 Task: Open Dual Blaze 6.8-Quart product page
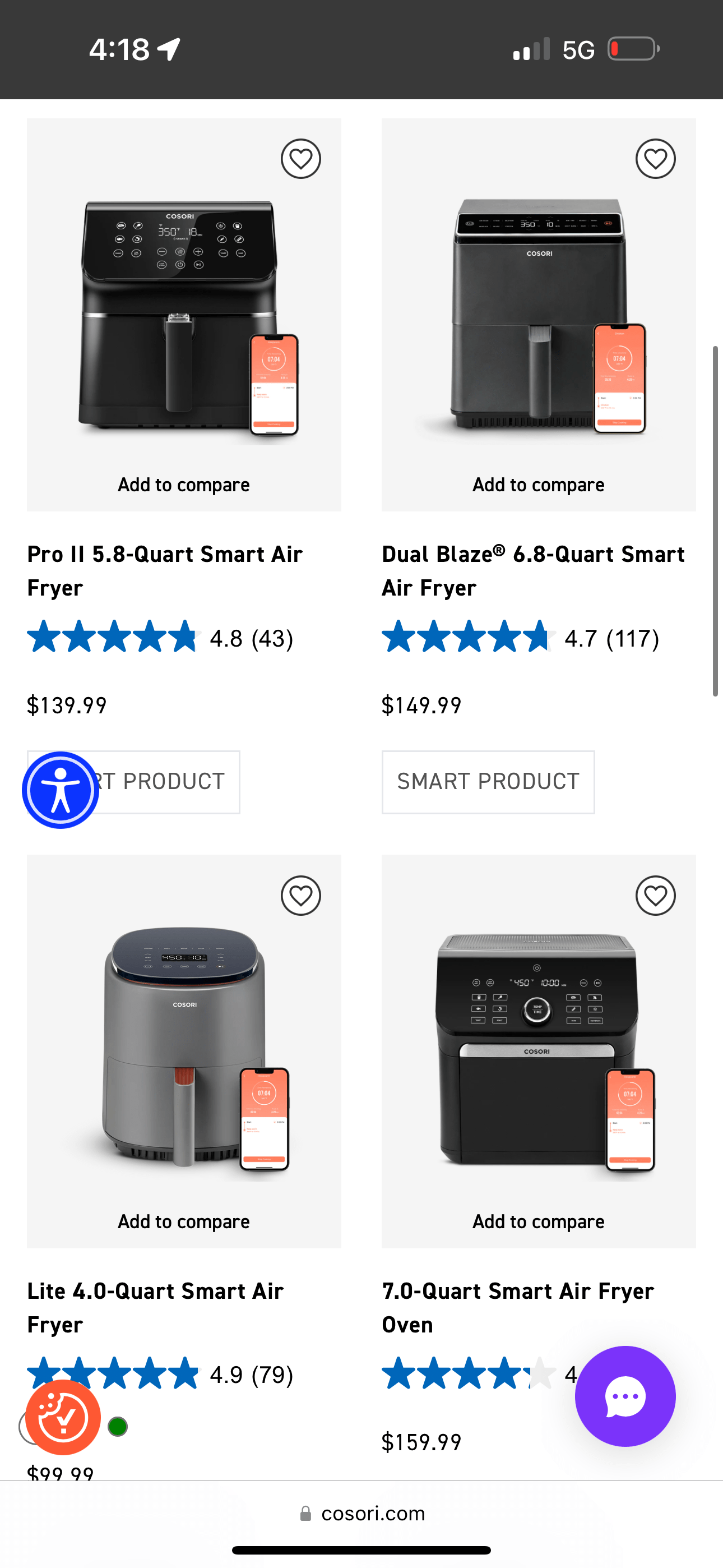[533, 570]
